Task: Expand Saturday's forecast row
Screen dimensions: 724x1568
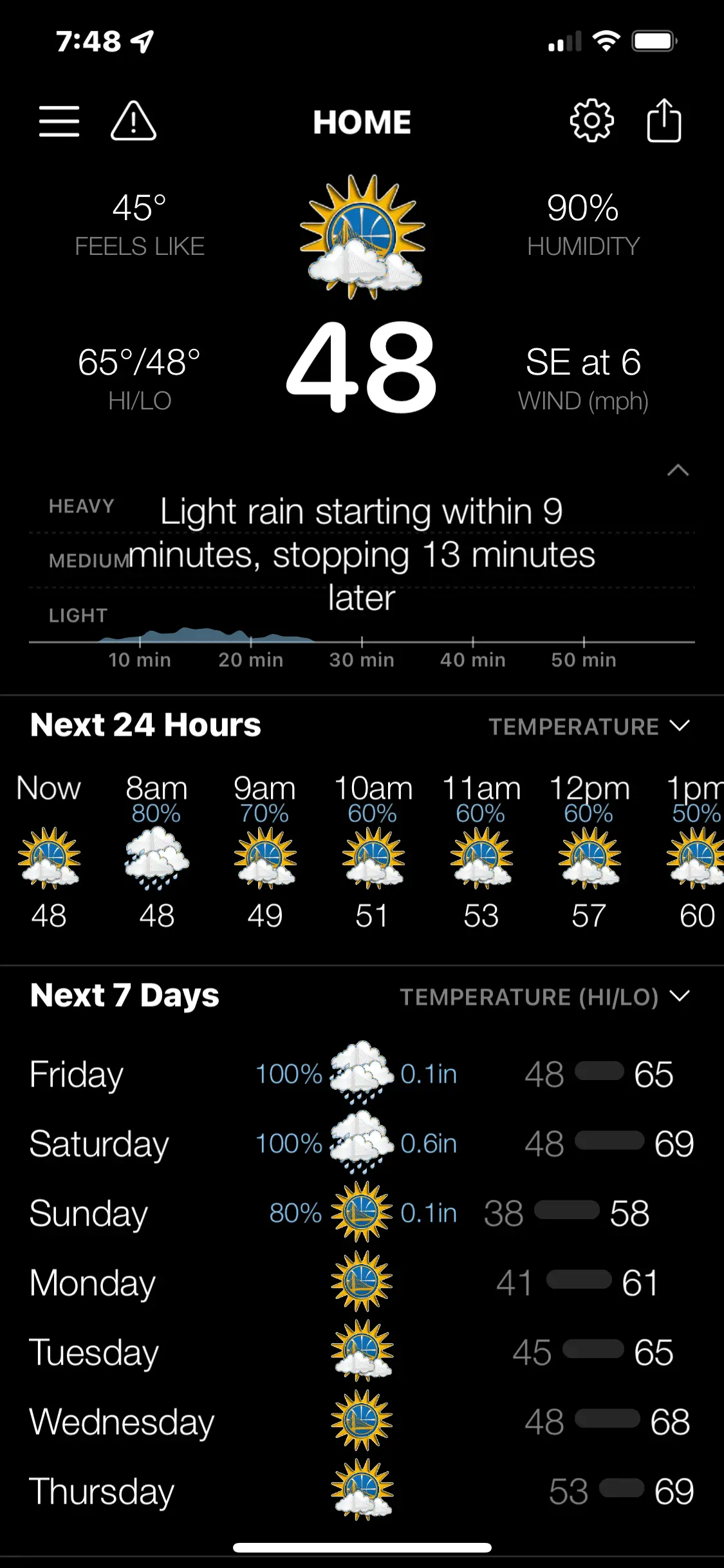Action: [x=362, y=1144]
